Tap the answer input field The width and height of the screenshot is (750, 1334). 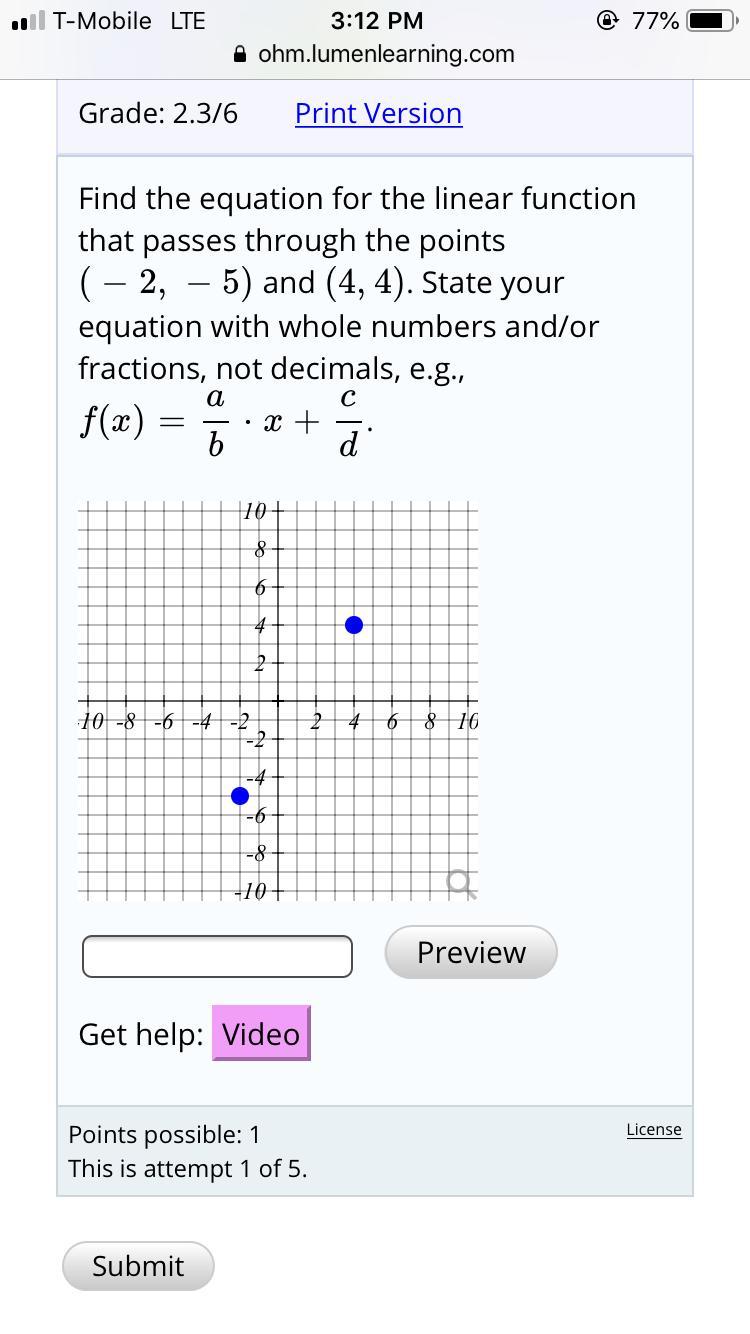pos(217,956)
